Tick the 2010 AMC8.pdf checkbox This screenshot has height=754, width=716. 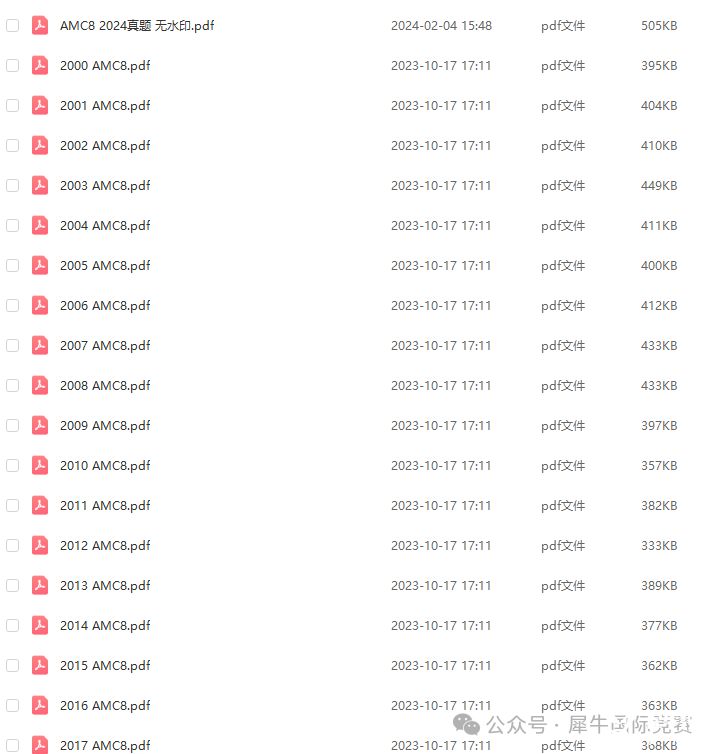(x=12, y=465)
